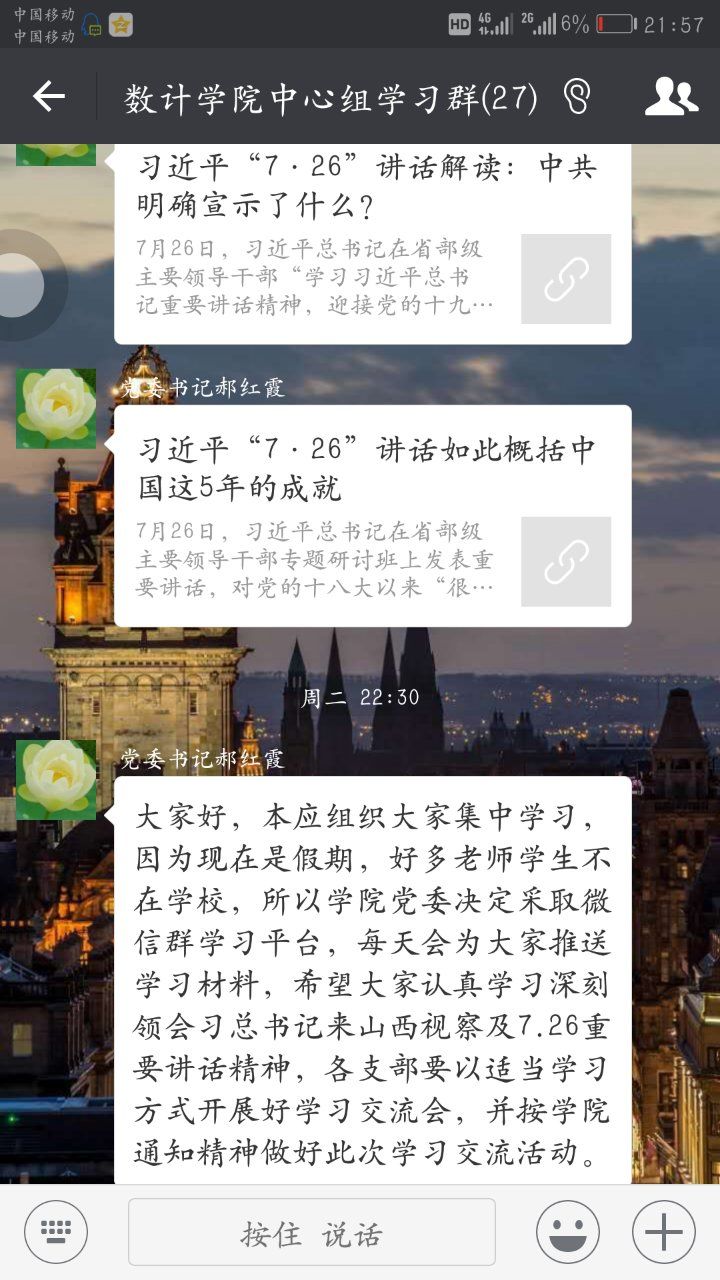Open the plus attachments menu
This screenshot has height=1280, width=720.
tap(664, 1232)
